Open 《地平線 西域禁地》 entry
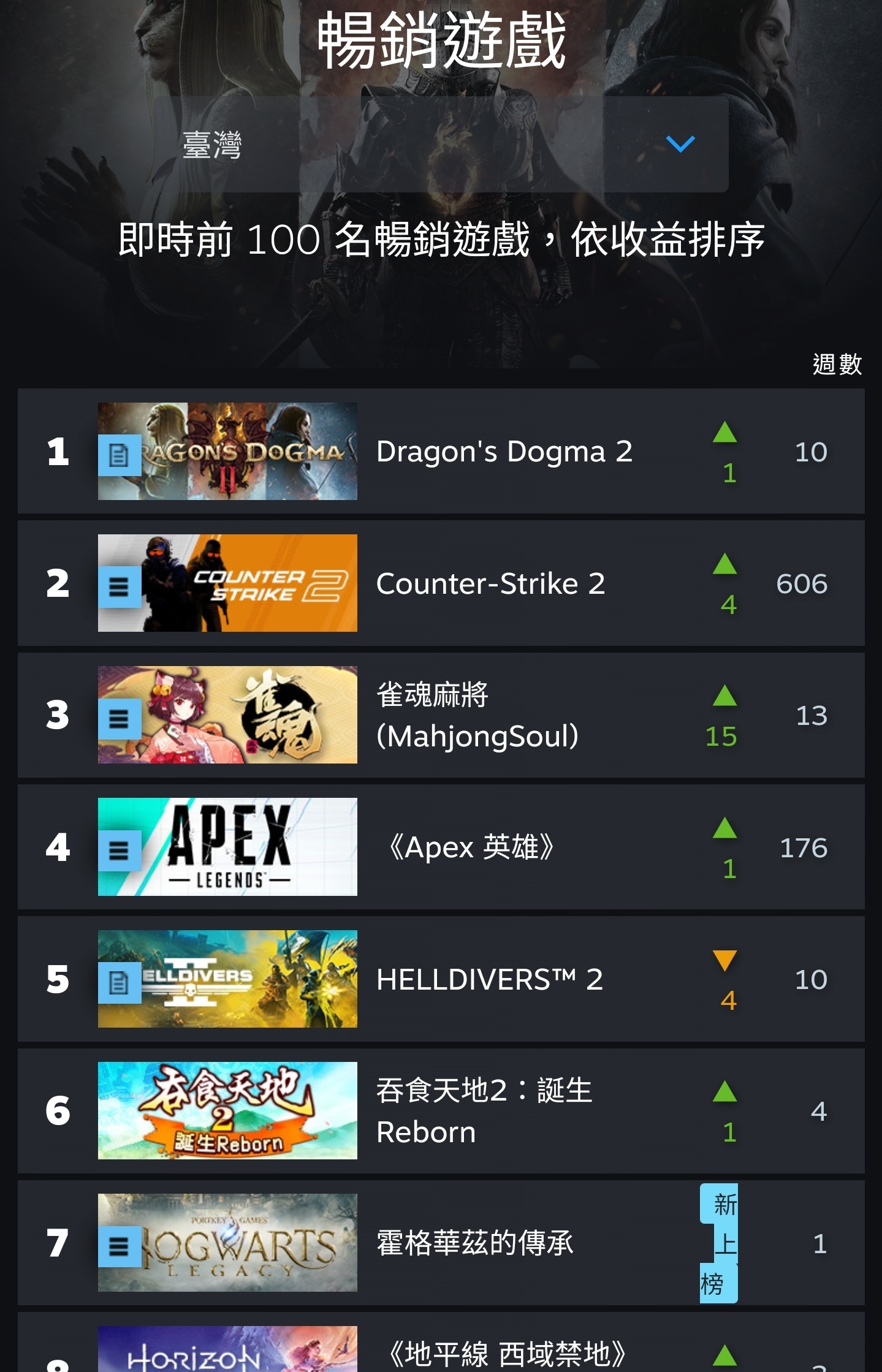The image size is (882, 1372). pos(506,1353)
